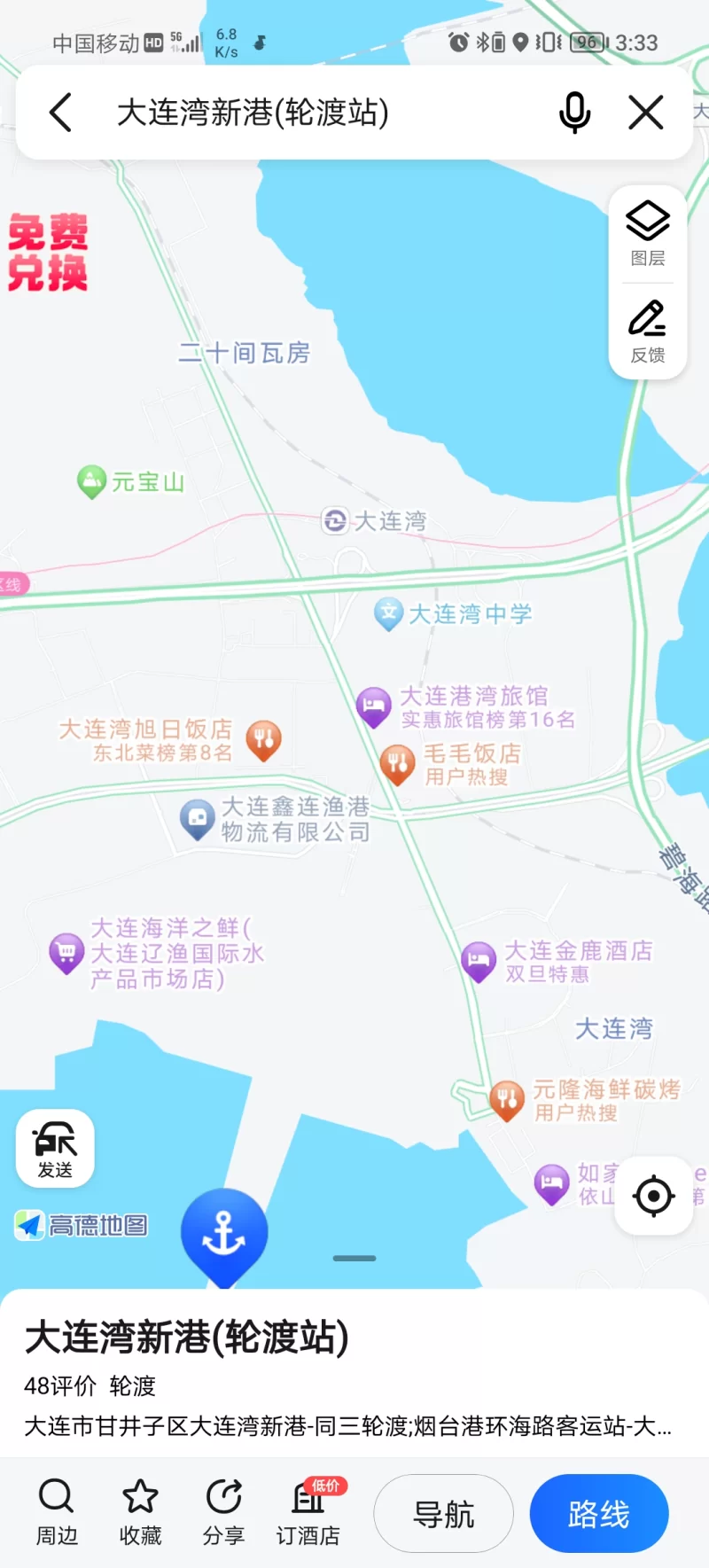709x1568 pixels.
Task: View 路线 route options
Action: pyautogui.click(x=599, y=1513)
